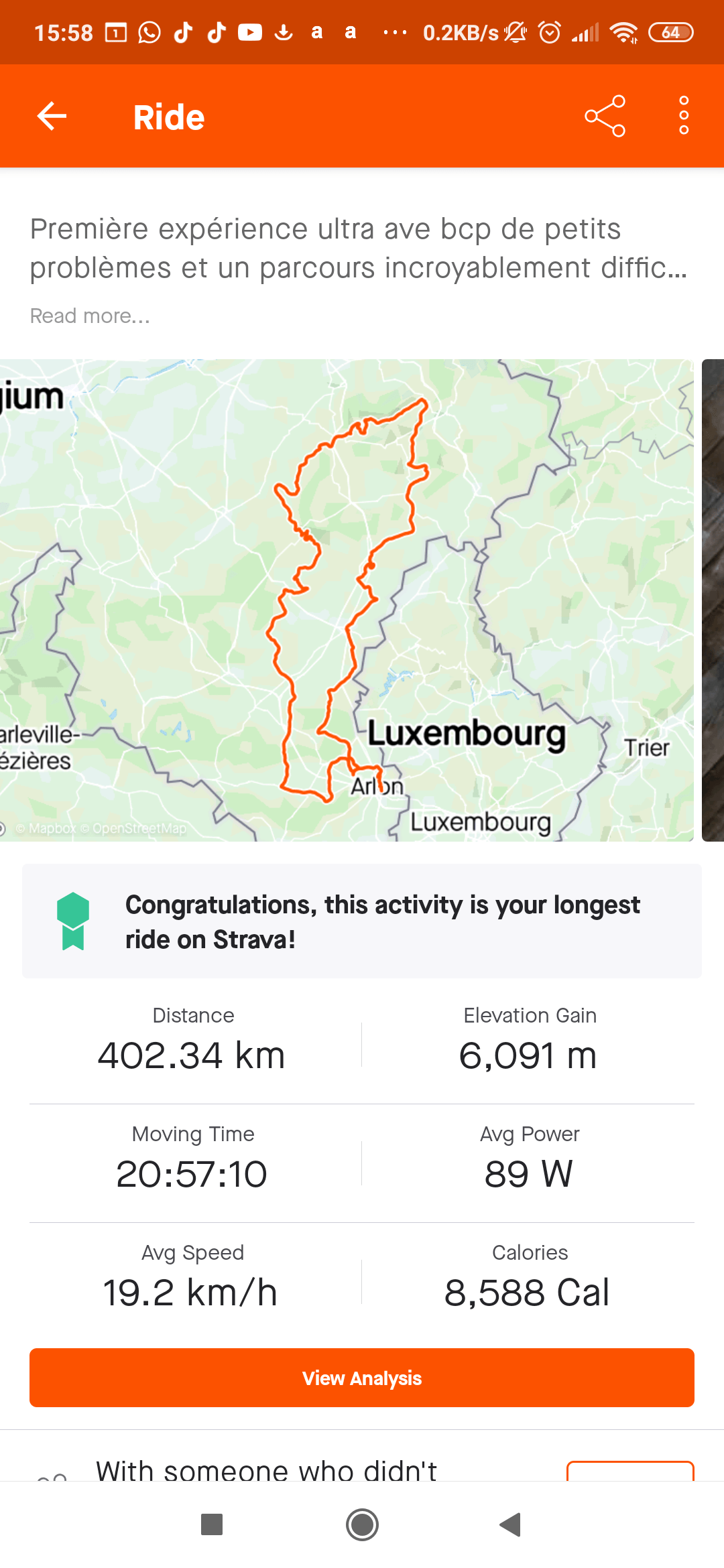Screen dimensions: 724x1568
Task: Expand description with Read more
Action: (90, 316)
